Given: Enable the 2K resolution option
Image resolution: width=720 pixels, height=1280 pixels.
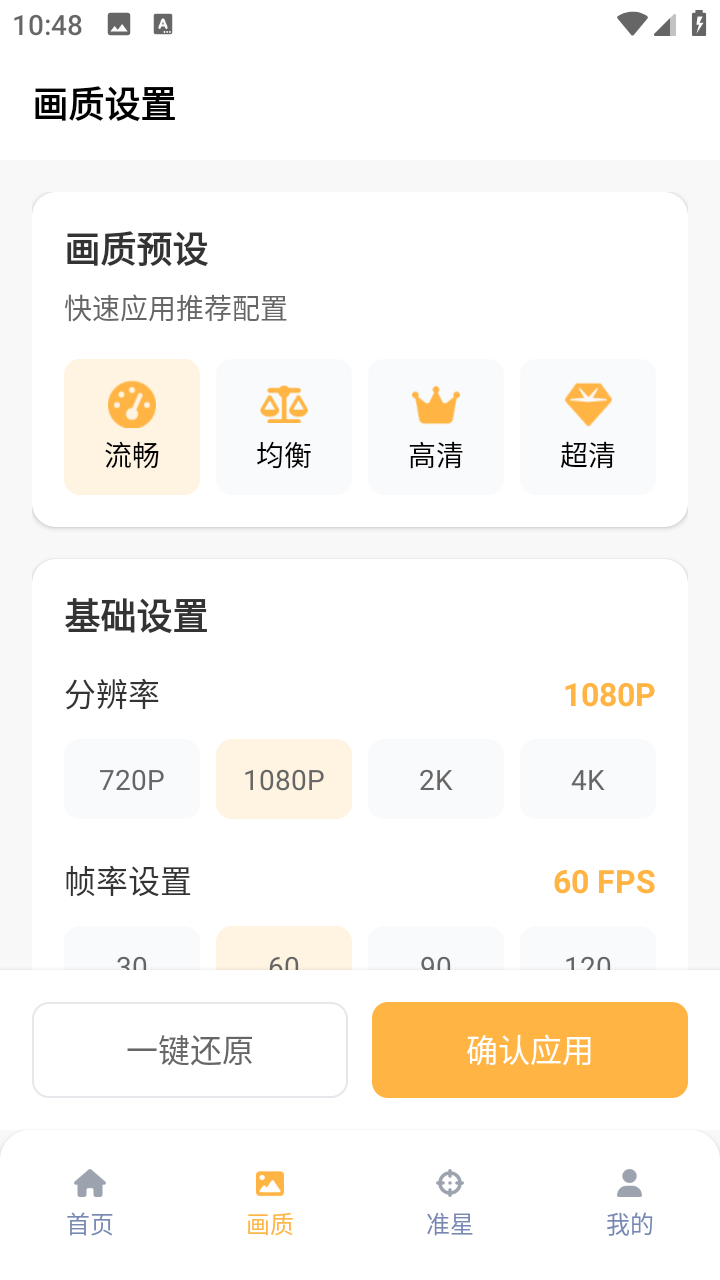Looking at the screenshot, I should pyautogui.click(x=436, y=779).
